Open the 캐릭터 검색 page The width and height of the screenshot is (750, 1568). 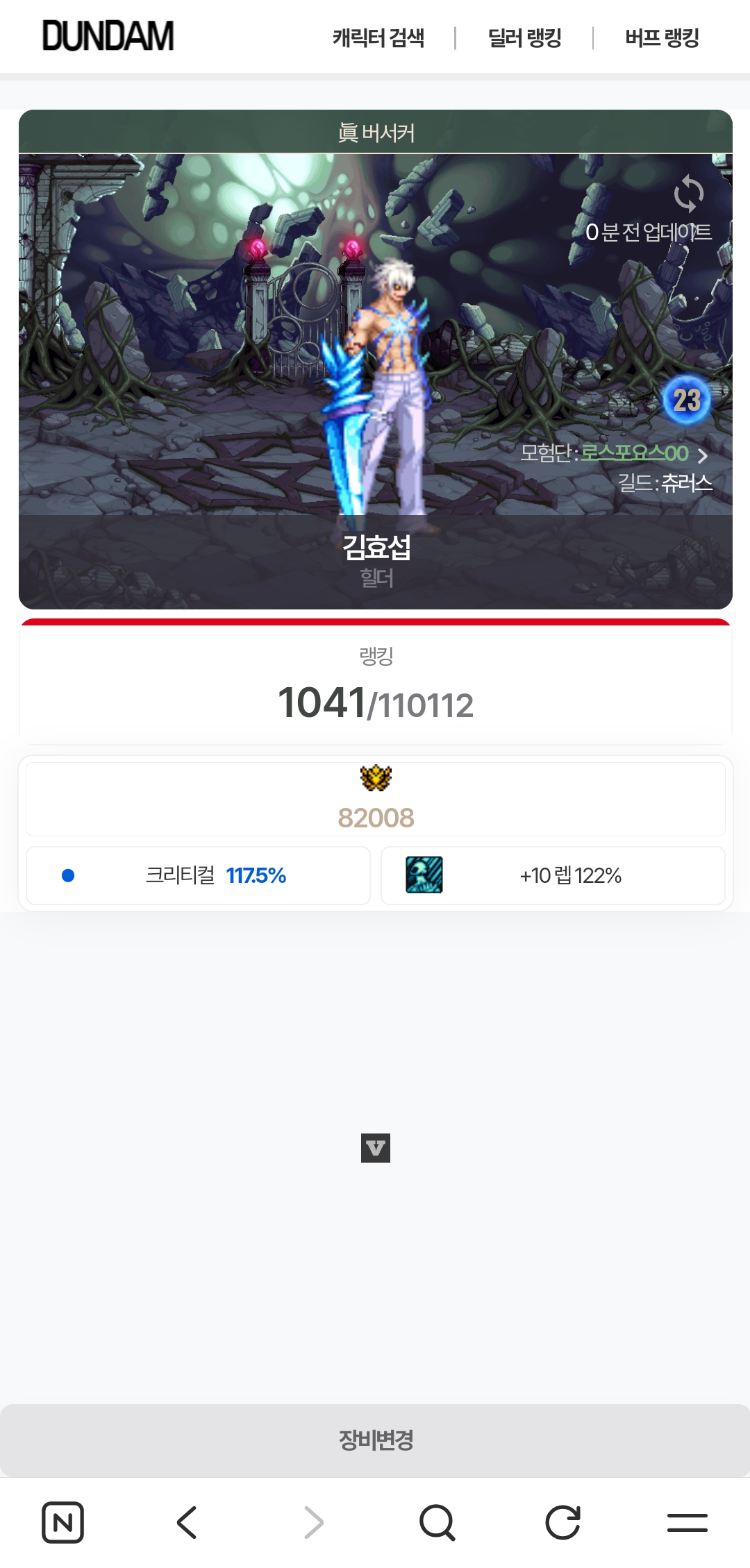point(378,37)
